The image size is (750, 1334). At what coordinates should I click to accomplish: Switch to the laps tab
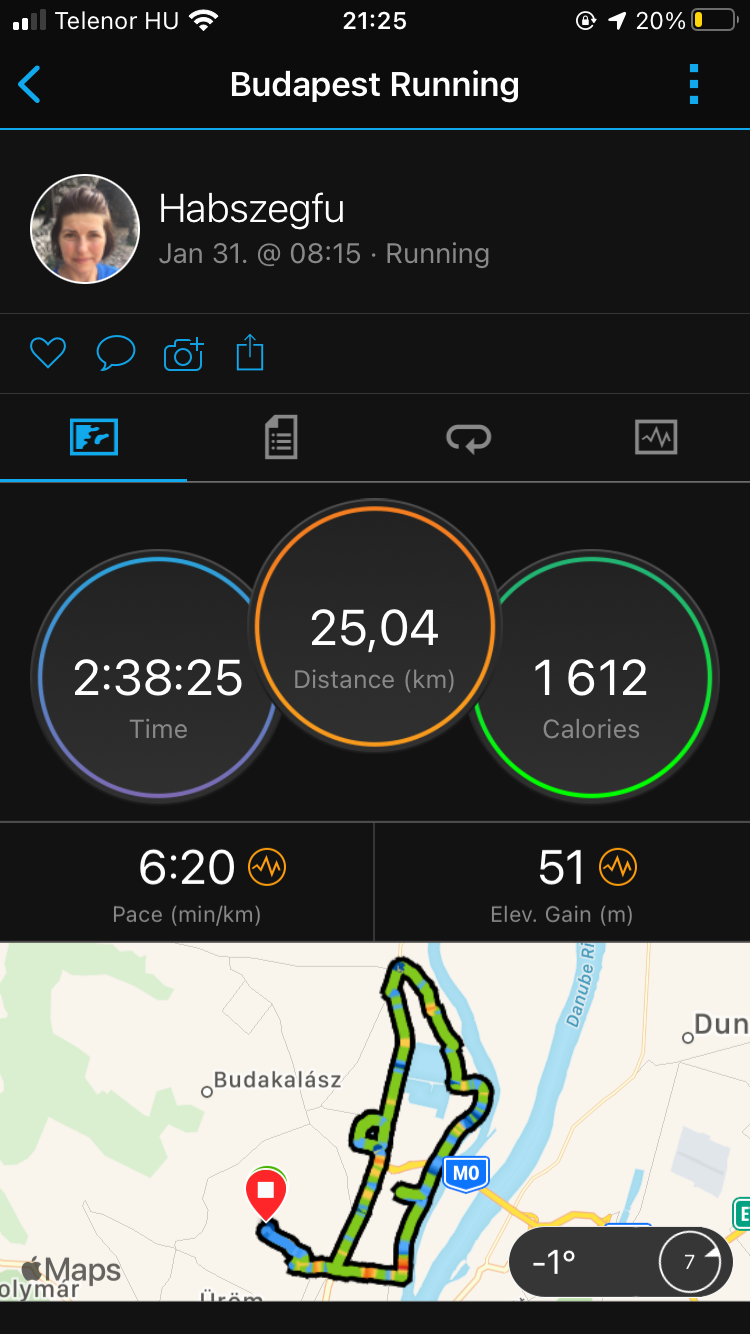click(468, 438)
